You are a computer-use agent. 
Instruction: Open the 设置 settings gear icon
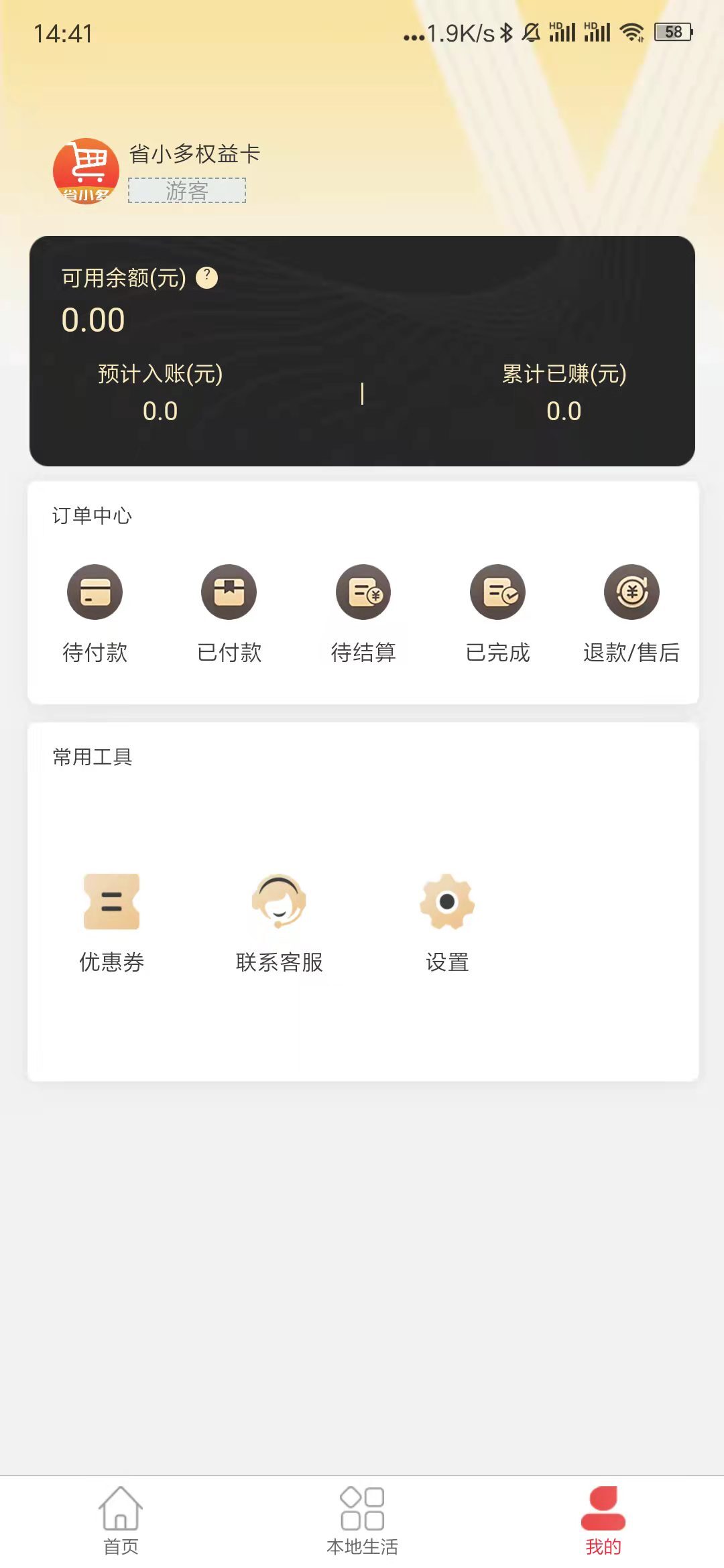[446, 901]
